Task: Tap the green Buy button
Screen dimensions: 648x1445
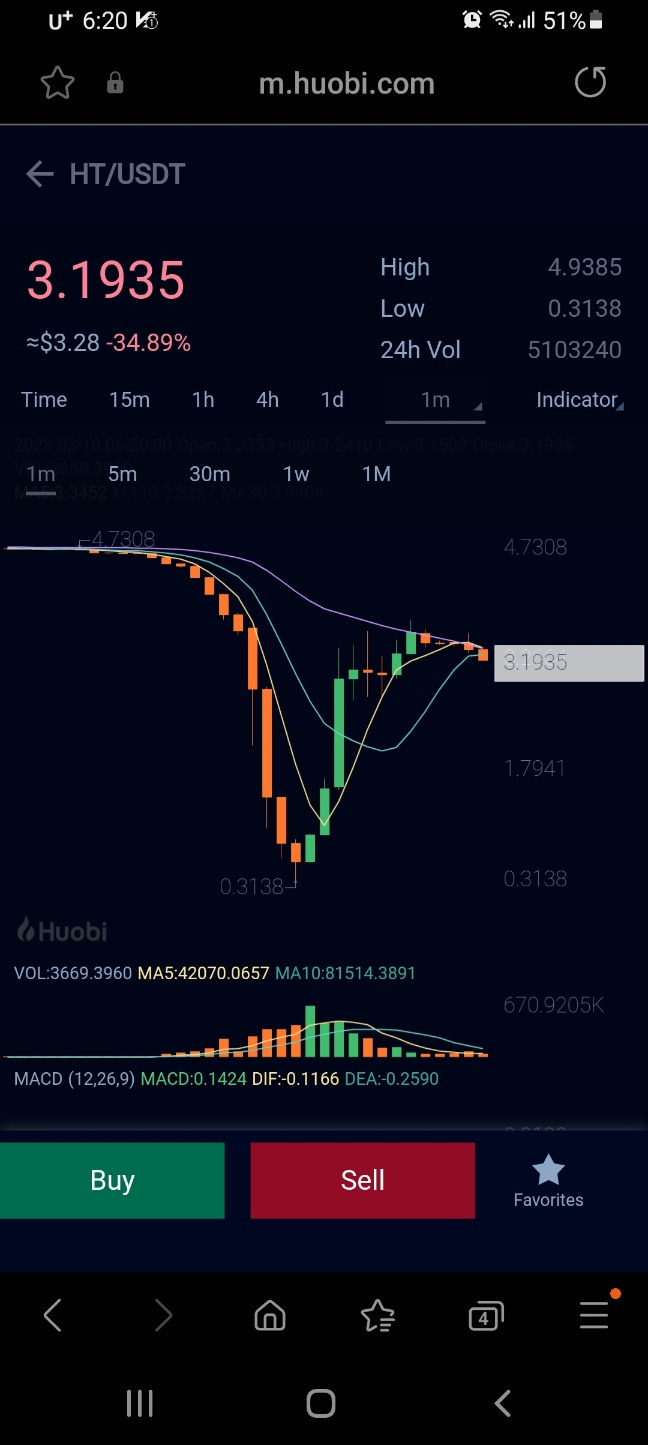Action: (112, 1181)
